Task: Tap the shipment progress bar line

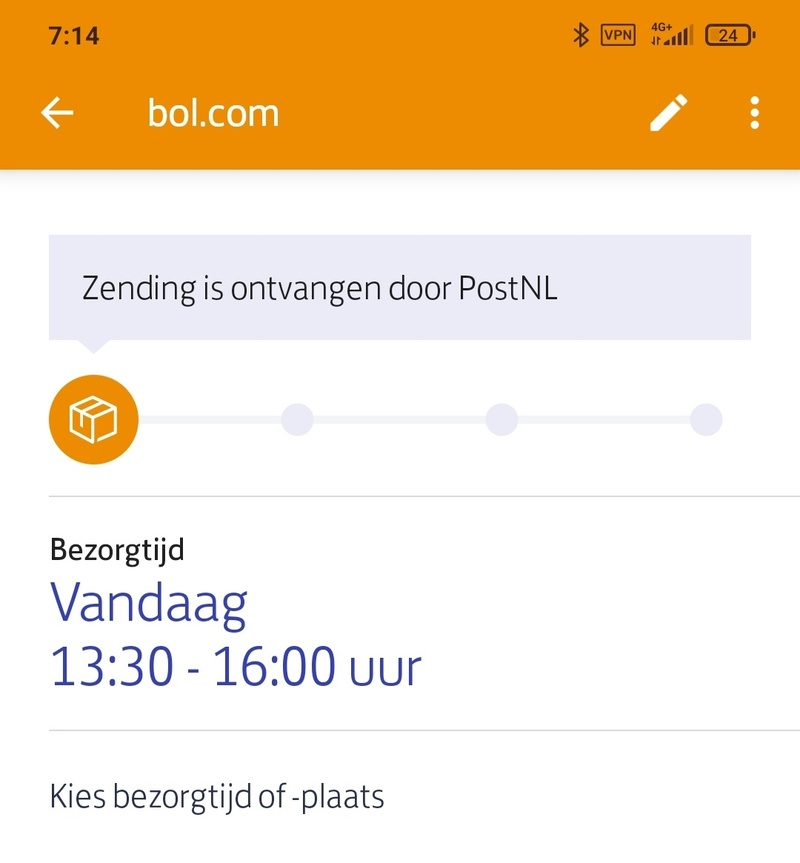Action: coord(400,419)
